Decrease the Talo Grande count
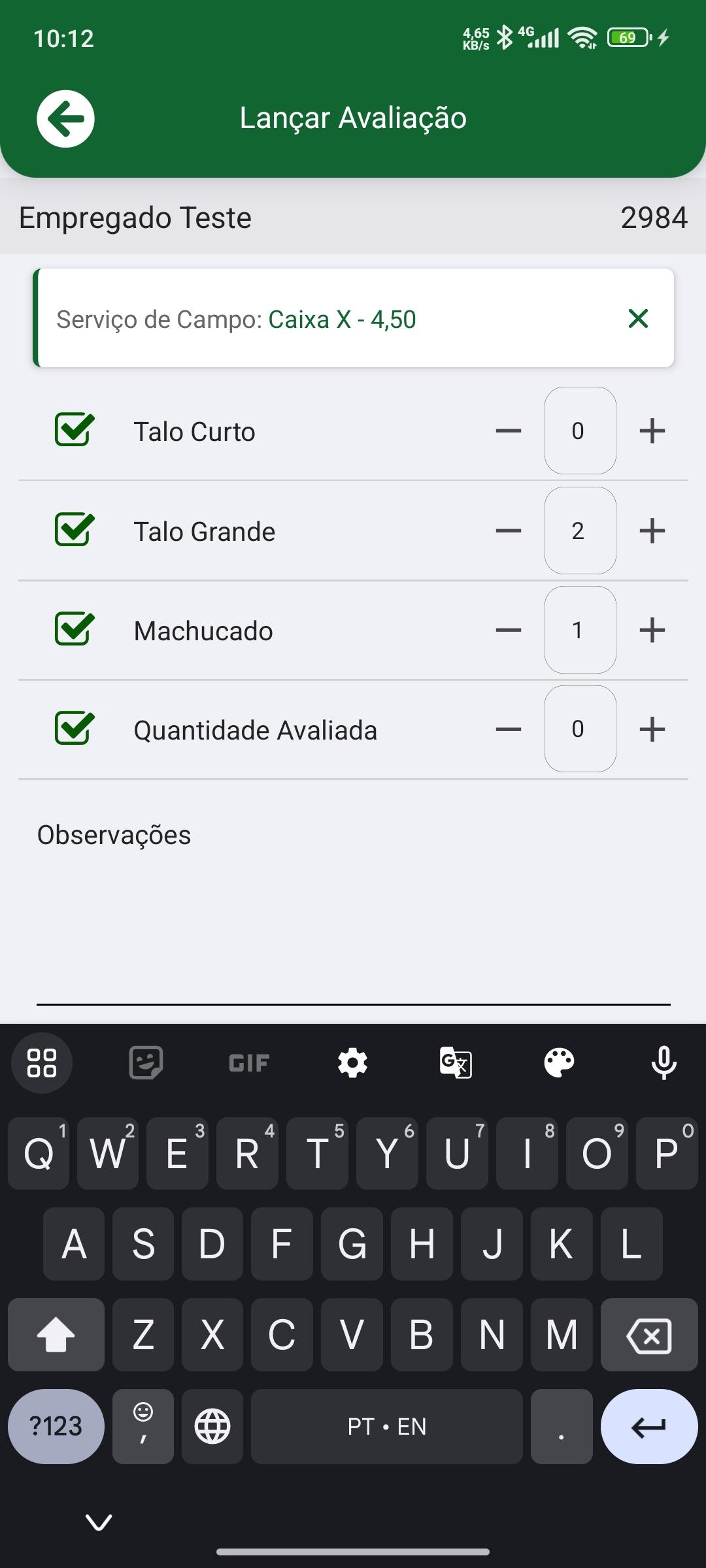 tap(508, 531)
